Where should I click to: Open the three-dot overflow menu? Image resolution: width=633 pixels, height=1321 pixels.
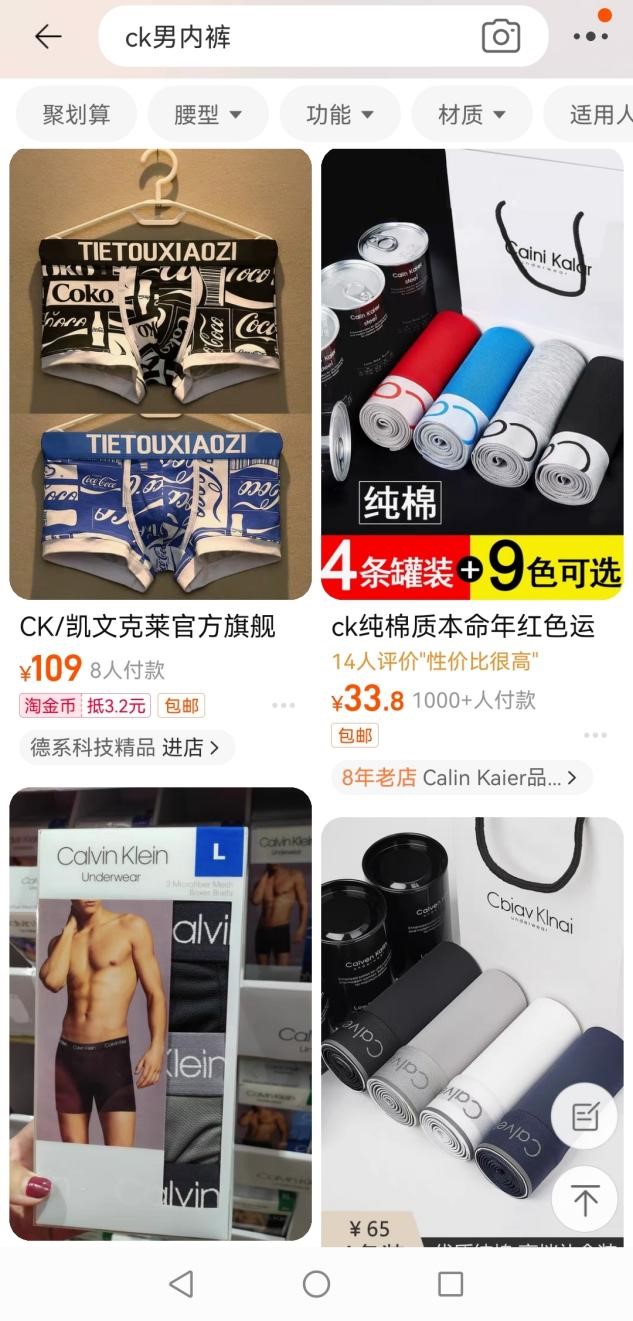click(x=591, y=36)
